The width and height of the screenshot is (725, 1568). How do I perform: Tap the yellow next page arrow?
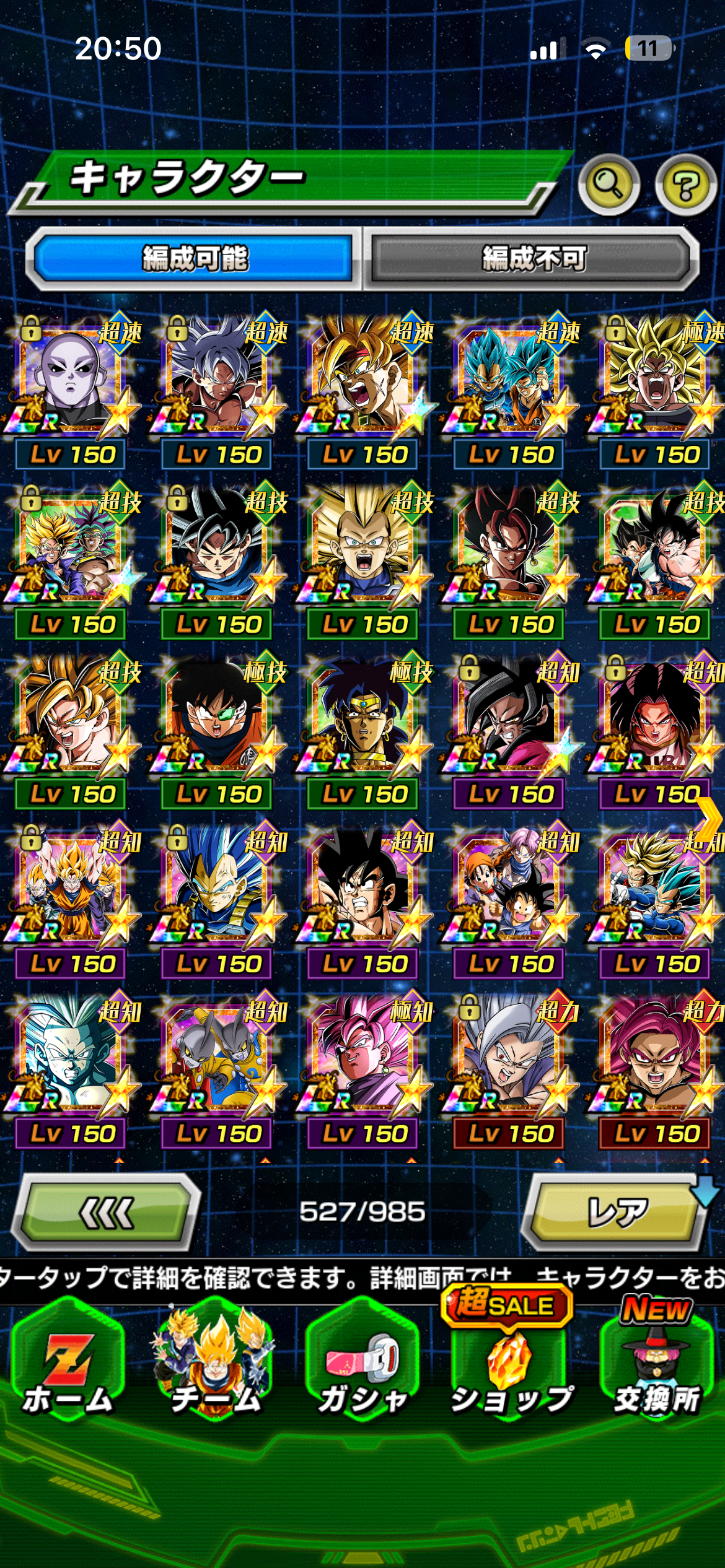click(710, 819)
